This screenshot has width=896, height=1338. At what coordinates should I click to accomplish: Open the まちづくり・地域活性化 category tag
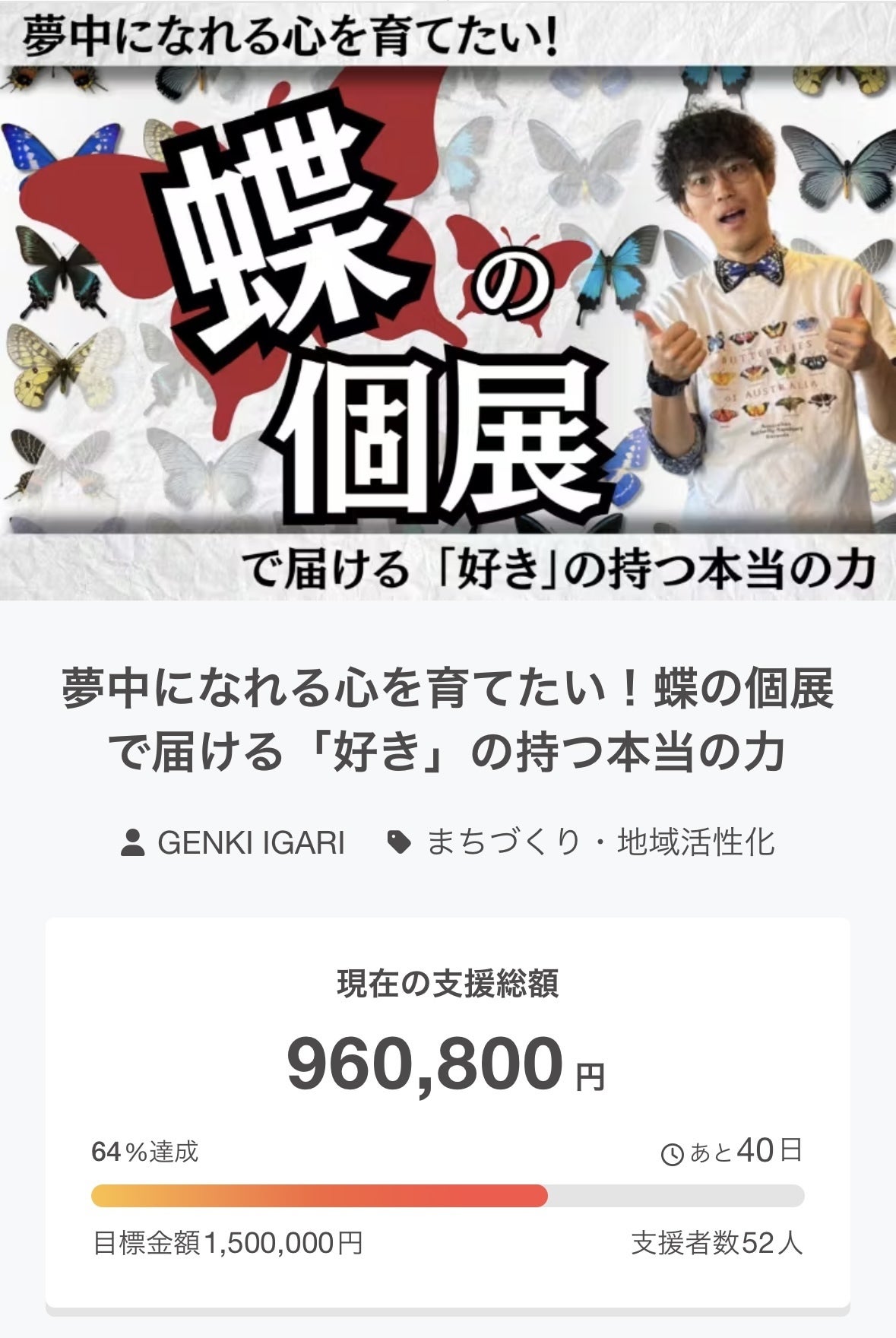tap(600, 842)
